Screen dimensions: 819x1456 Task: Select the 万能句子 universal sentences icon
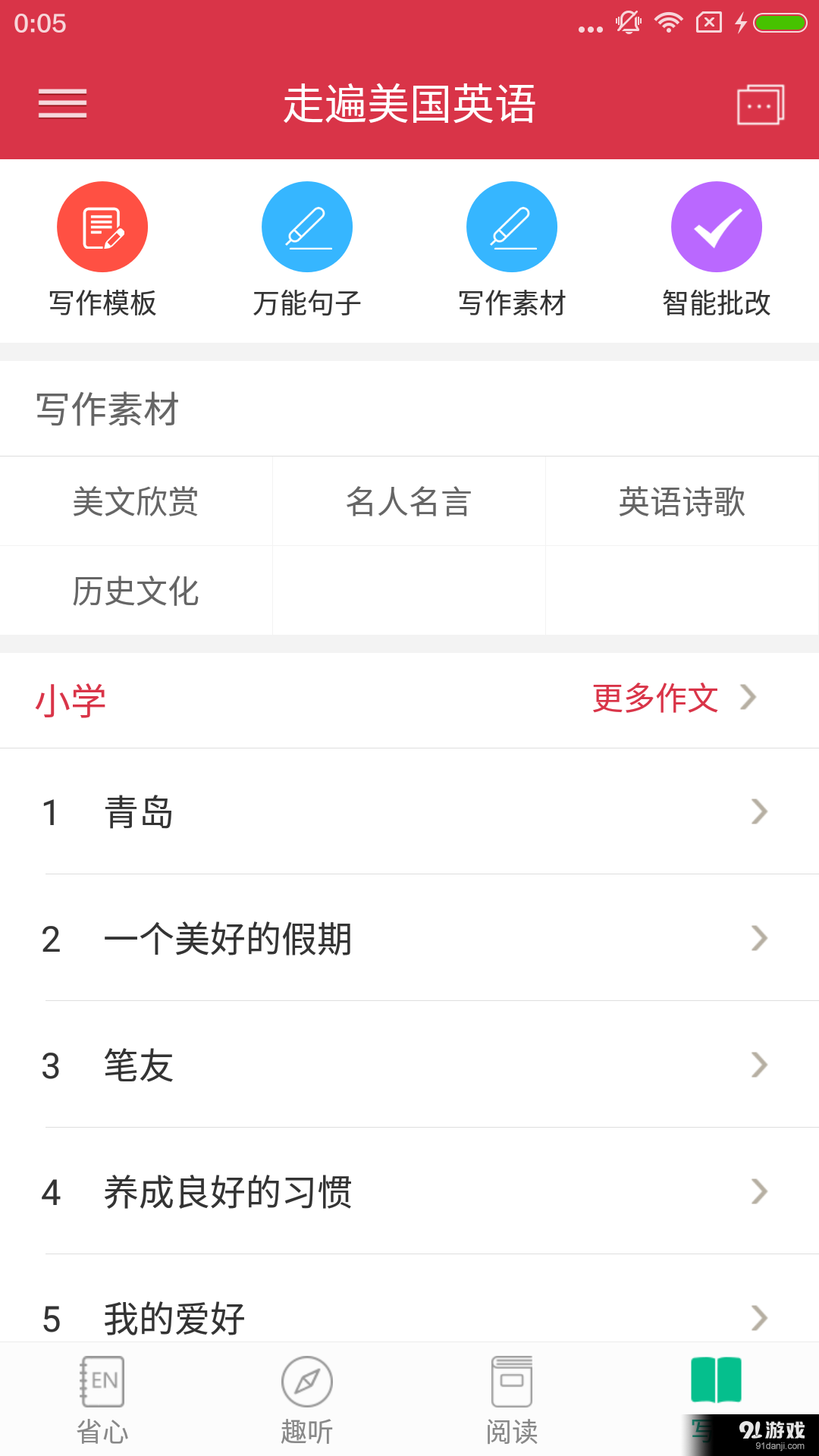tap(307, 226)
